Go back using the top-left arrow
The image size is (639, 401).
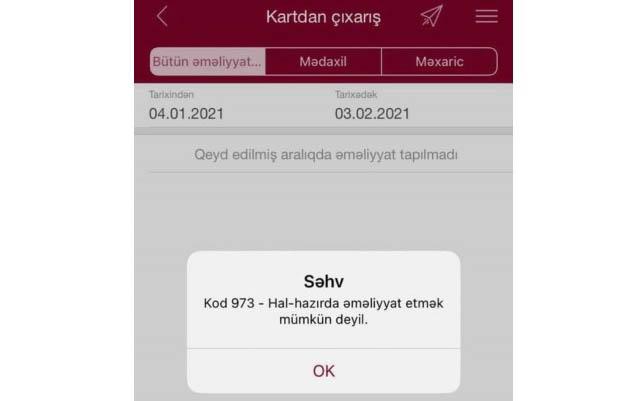(x=163, y=16)
